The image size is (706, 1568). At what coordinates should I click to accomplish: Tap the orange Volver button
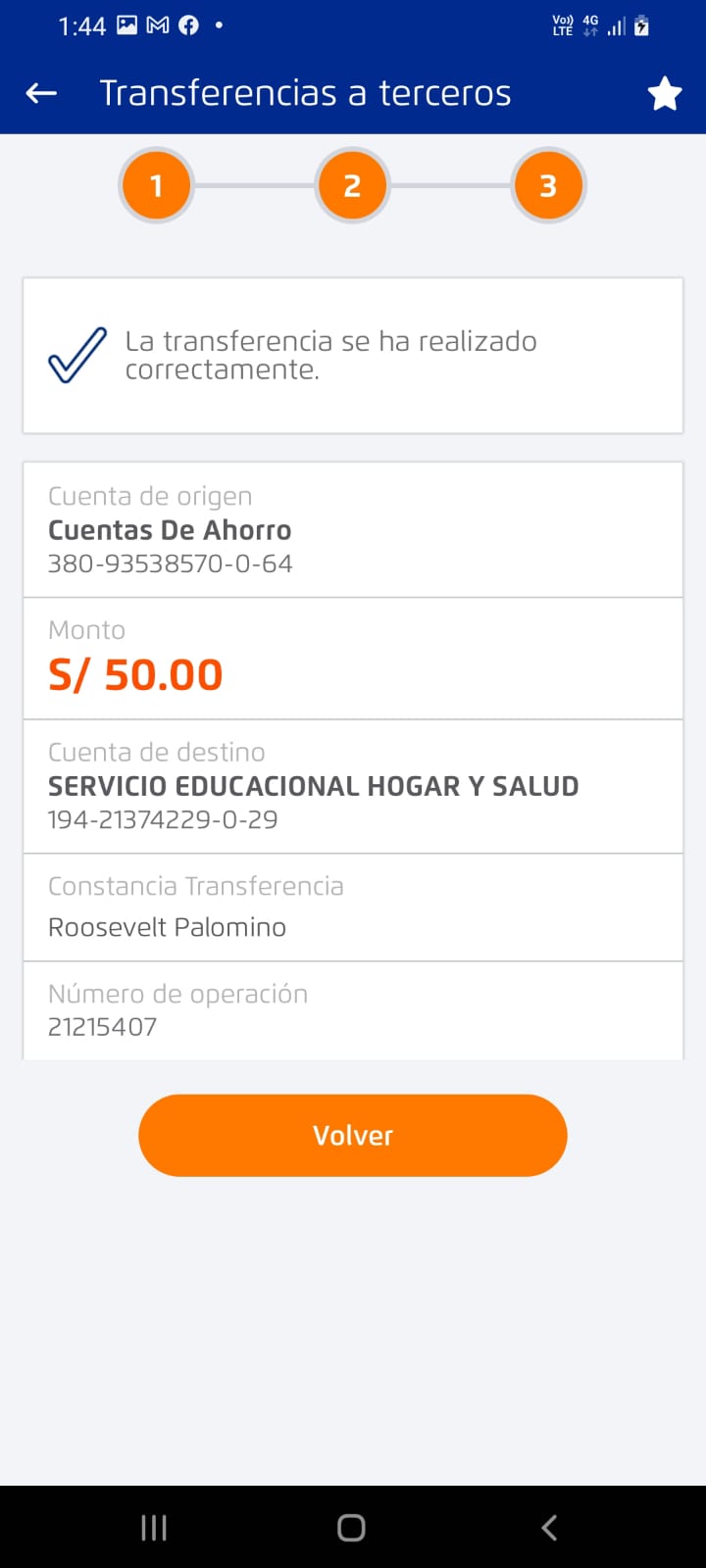click(x=353, y=1135)
